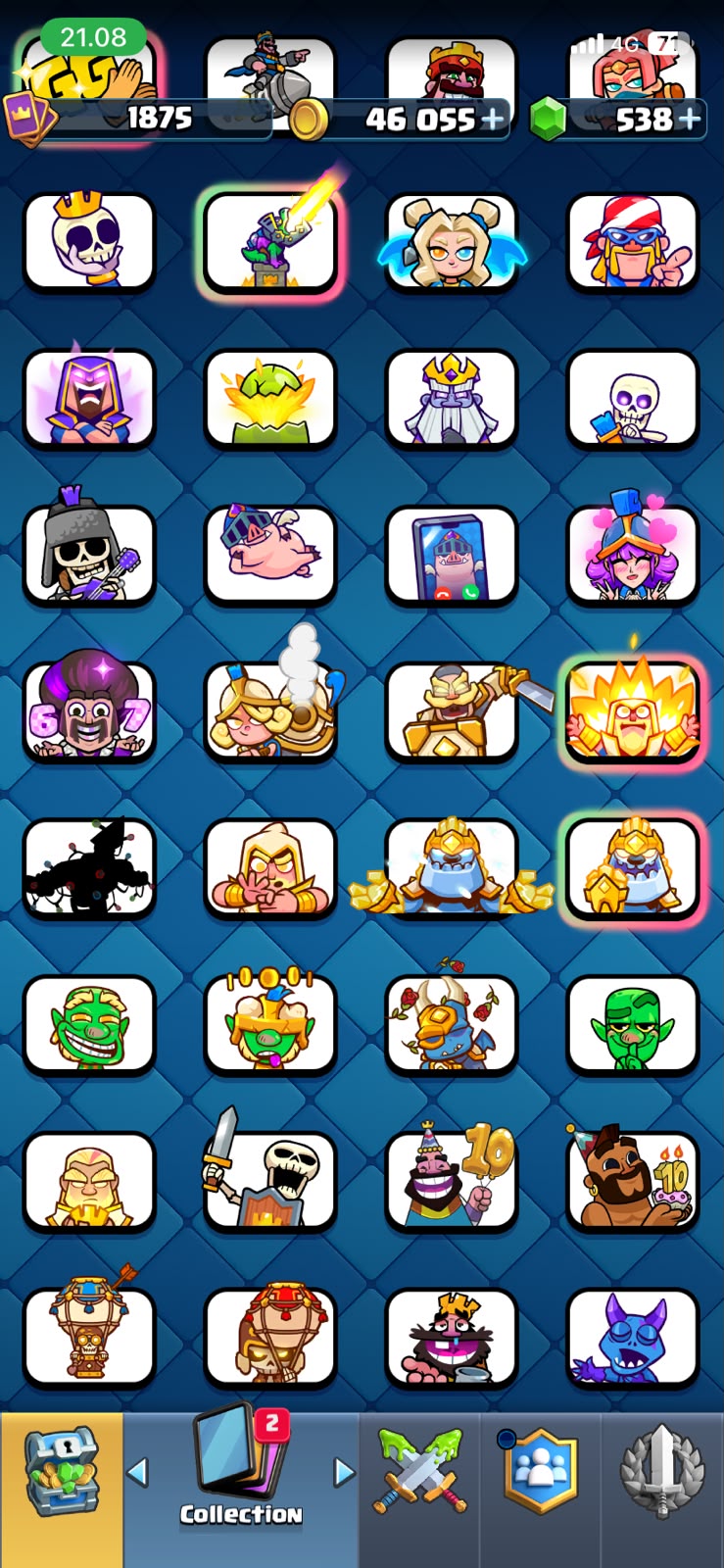Add more gold with the plus button
Viewport: 724px width, 1568px height.
point(492,120)
